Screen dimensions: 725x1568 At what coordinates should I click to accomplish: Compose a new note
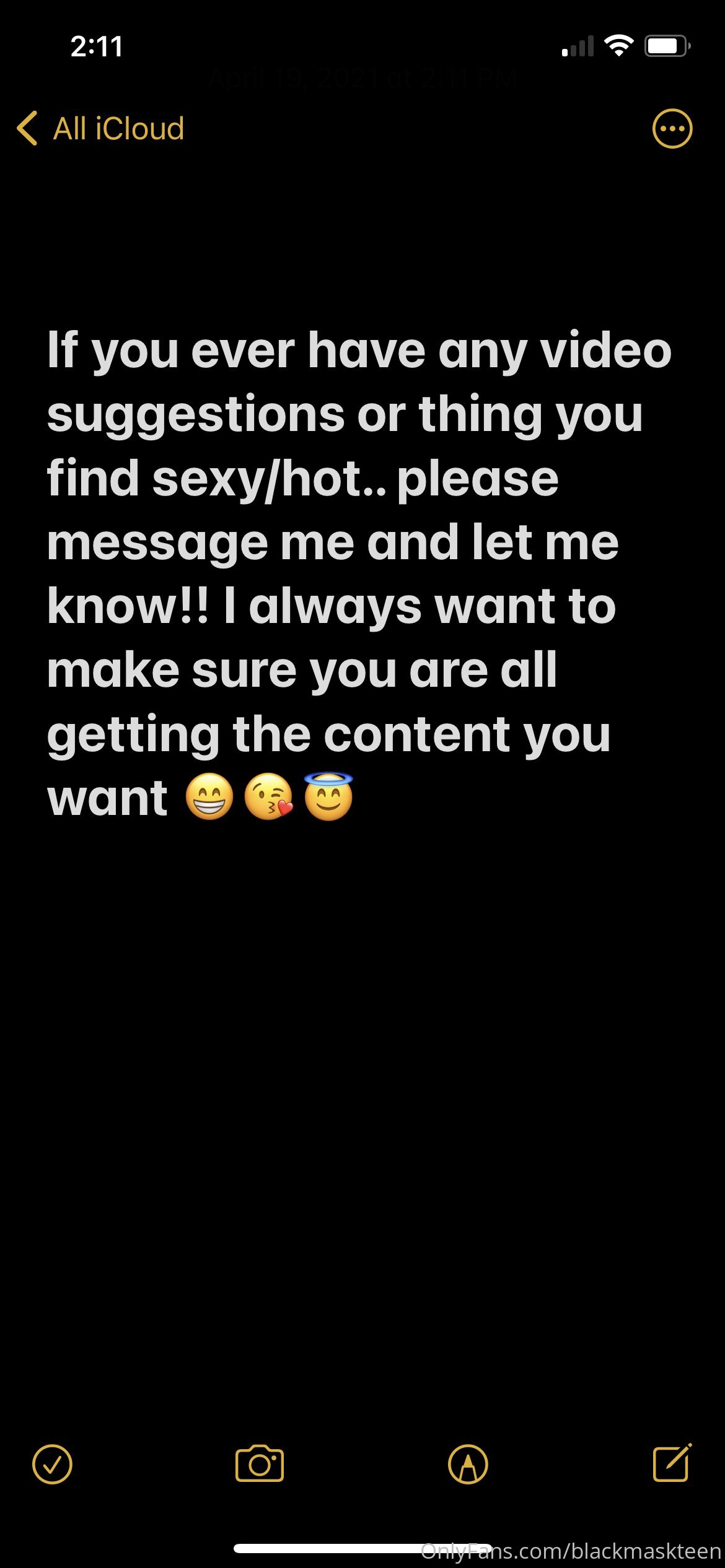pyautogui.click(x=672, y=1463)
